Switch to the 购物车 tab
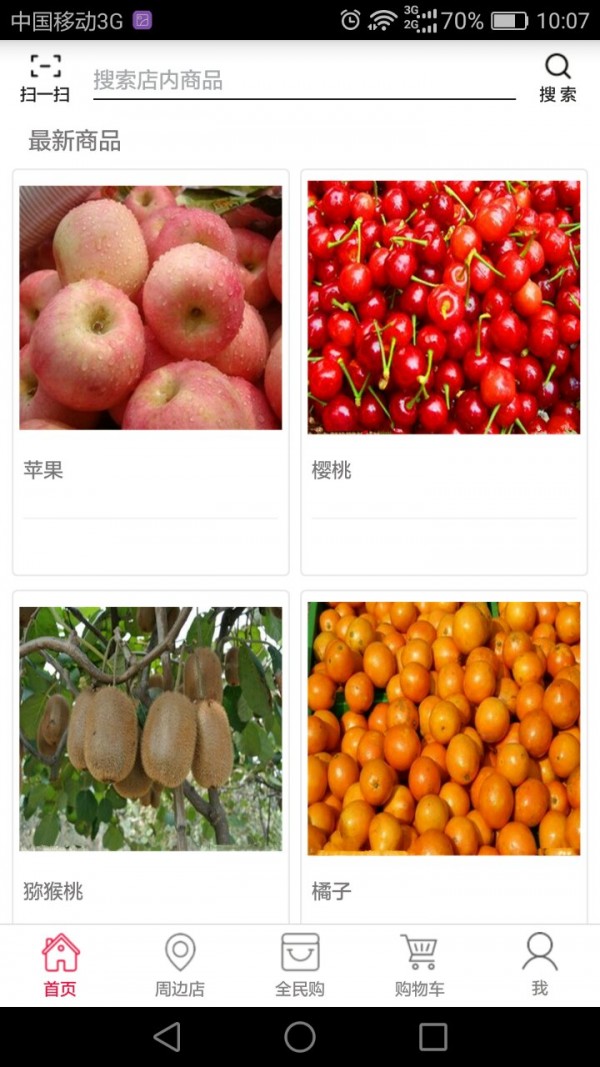 click(x=420, y=965)
